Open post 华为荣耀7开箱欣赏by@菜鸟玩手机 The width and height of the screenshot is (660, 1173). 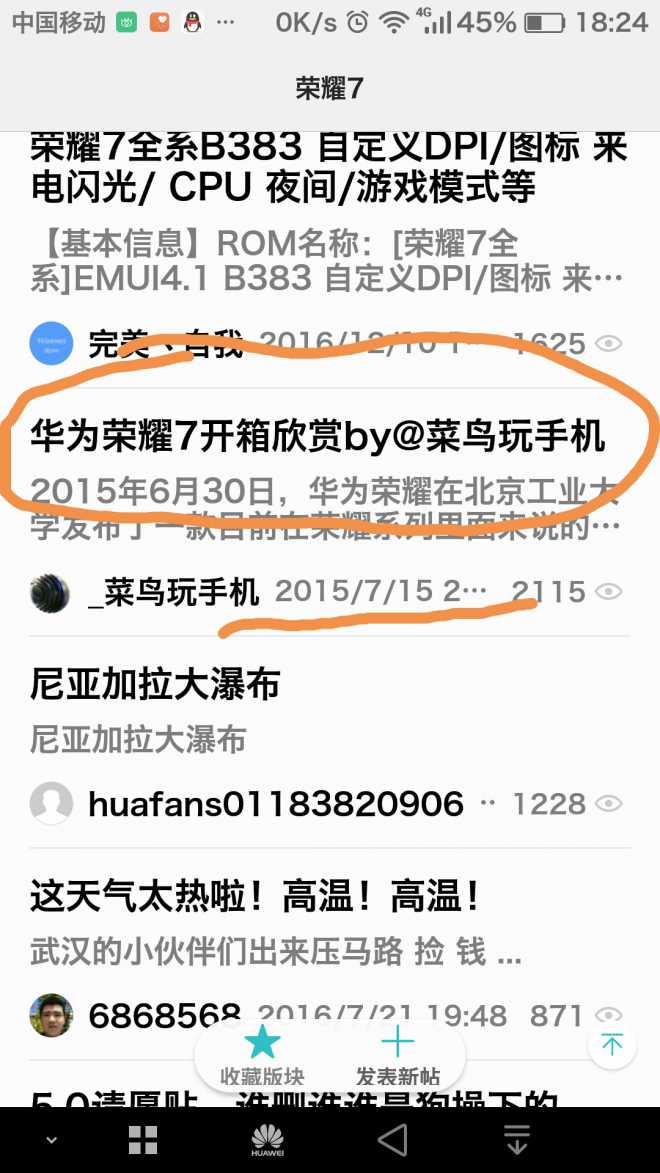pos(317,438)
